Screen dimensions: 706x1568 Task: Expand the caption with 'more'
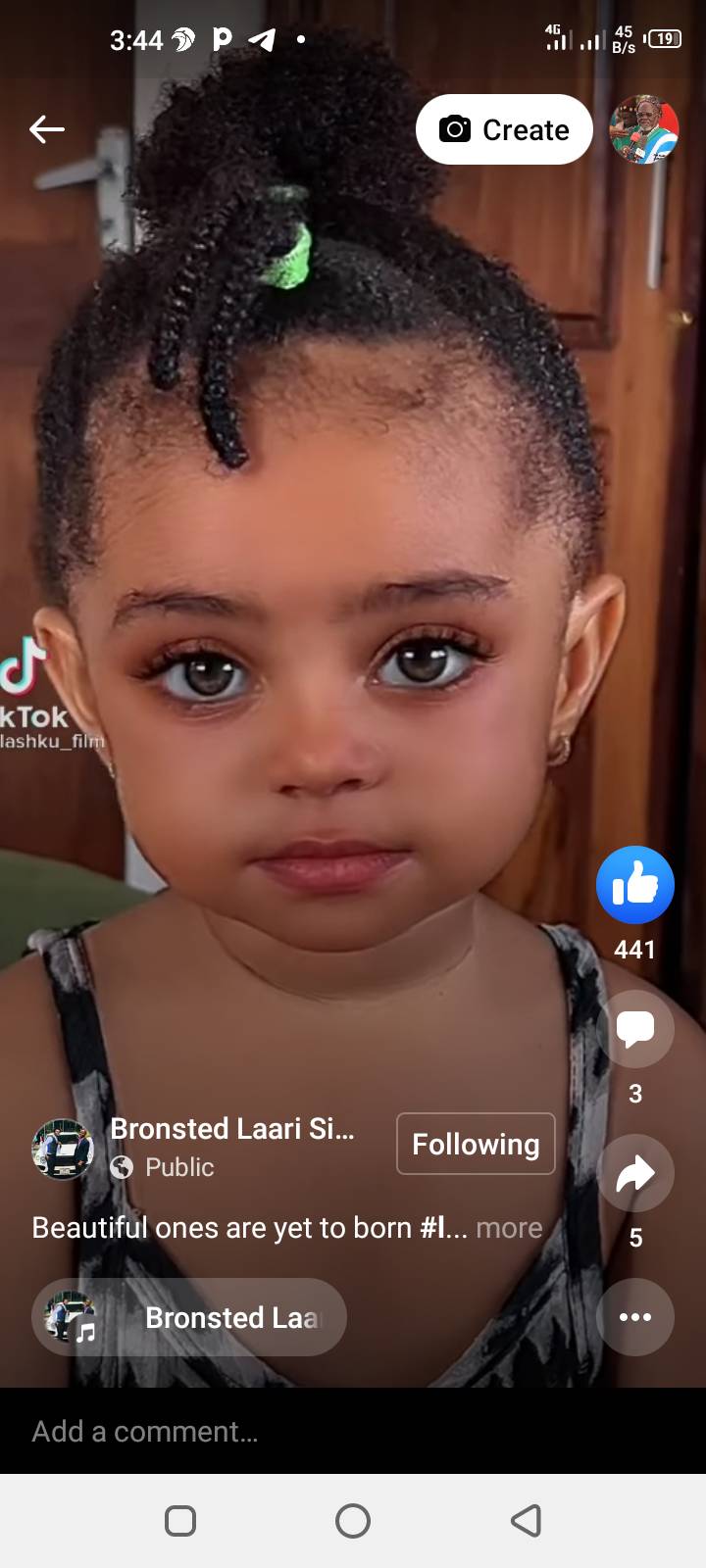pyautogui.click(x=509, y=1228)
